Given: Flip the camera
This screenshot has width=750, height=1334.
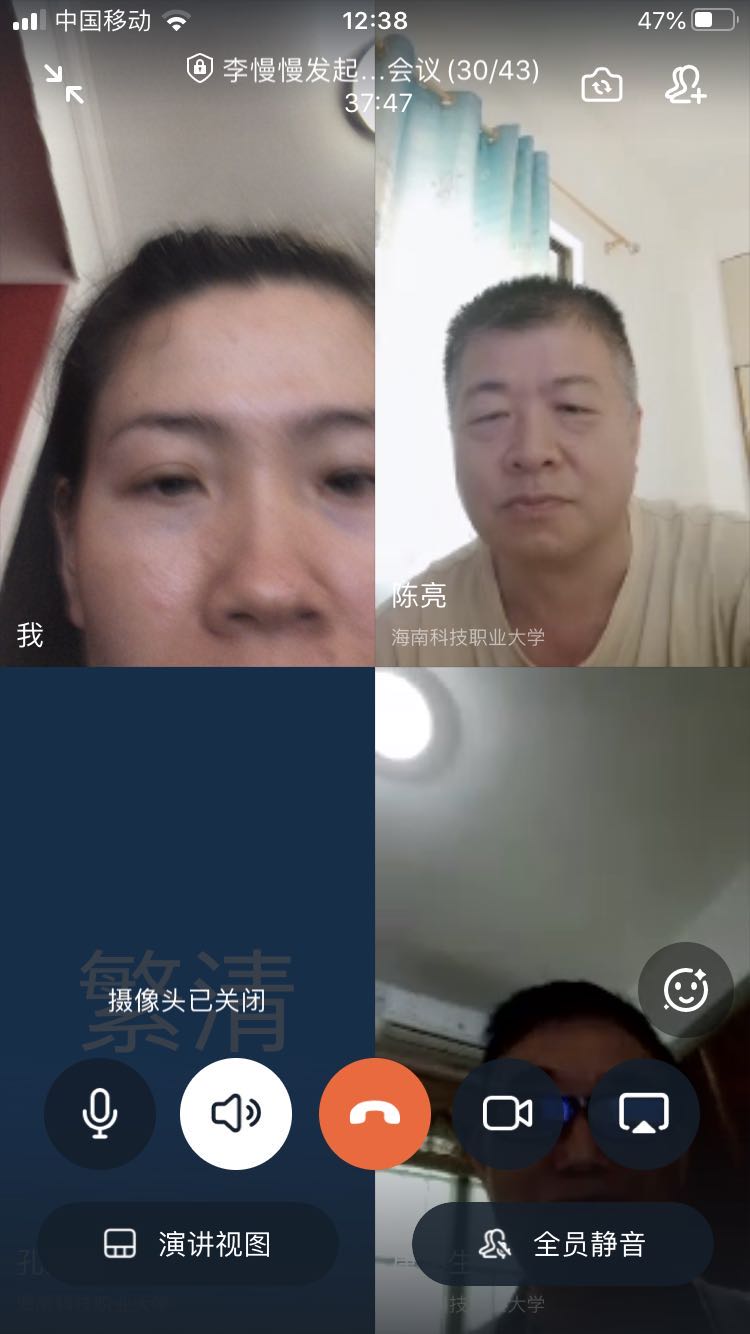Looking at the screenshot, I should 602,86.
